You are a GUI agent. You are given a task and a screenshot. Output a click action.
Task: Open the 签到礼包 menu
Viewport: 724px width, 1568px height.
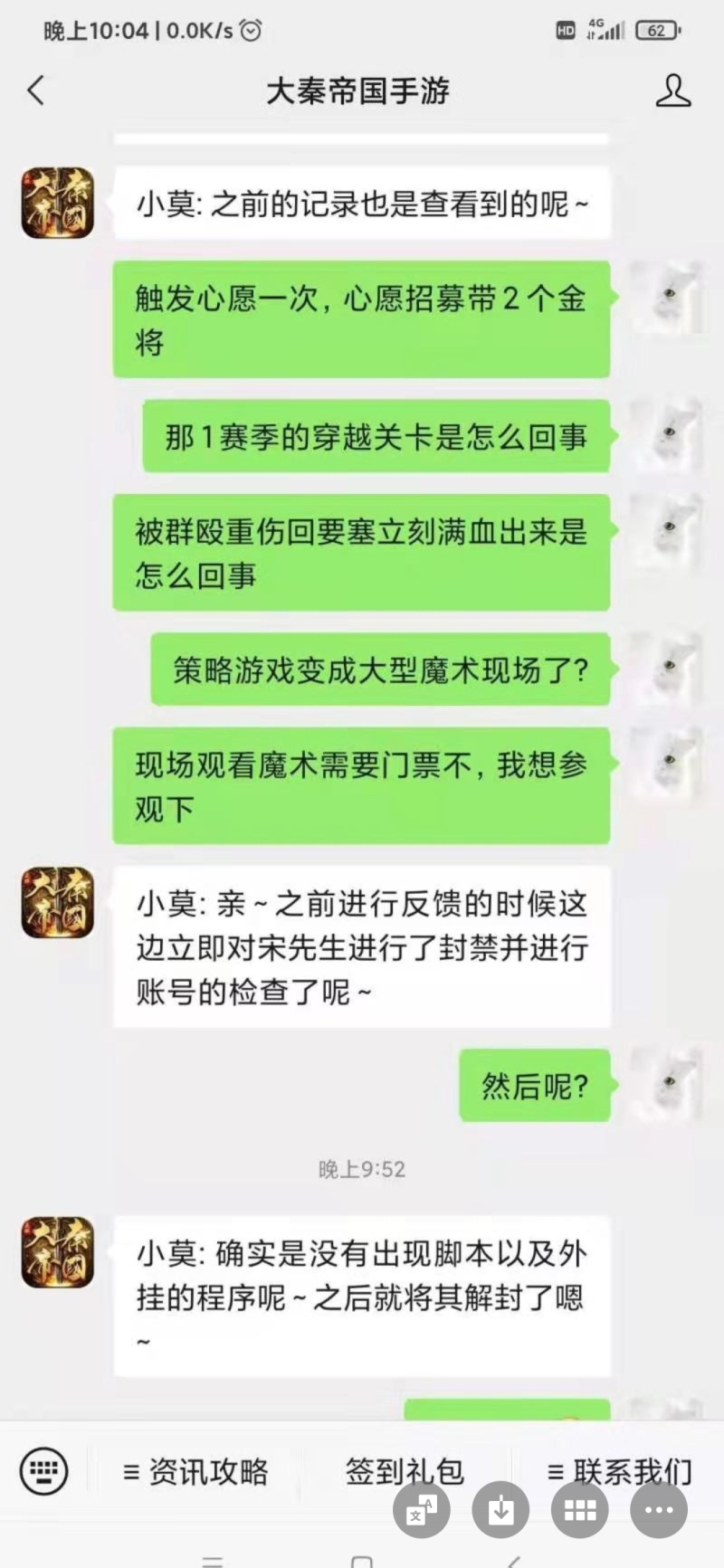(x=405, y=1472)
